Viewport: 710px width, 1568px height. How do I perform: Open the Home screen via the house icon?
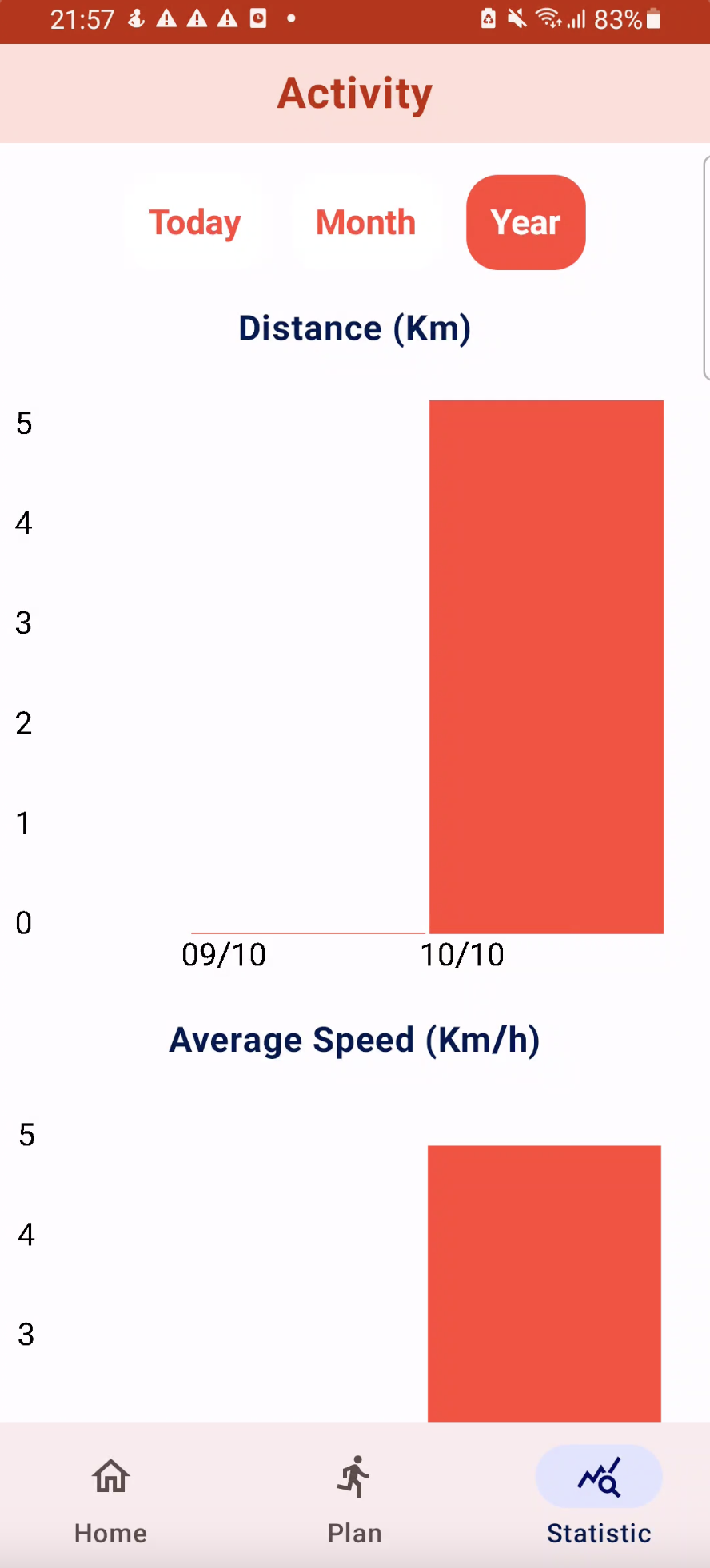coord(110,1478)
